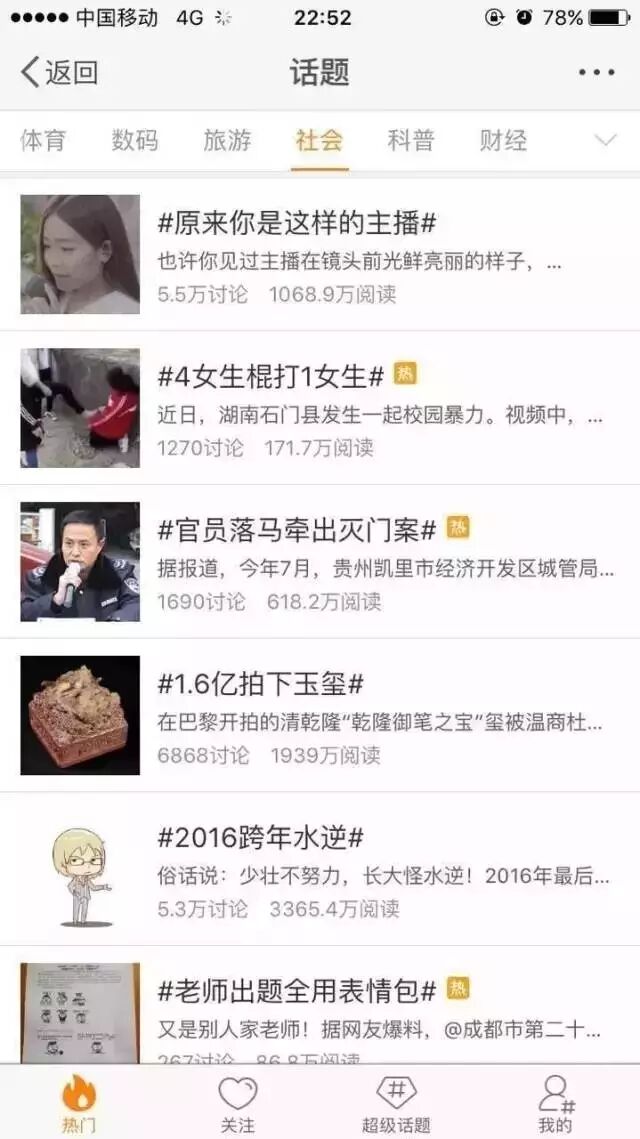The height and width of the screenshot is (1139, 640).
Task: Switch to the 体育 category tab
Action: pos(43,141)
